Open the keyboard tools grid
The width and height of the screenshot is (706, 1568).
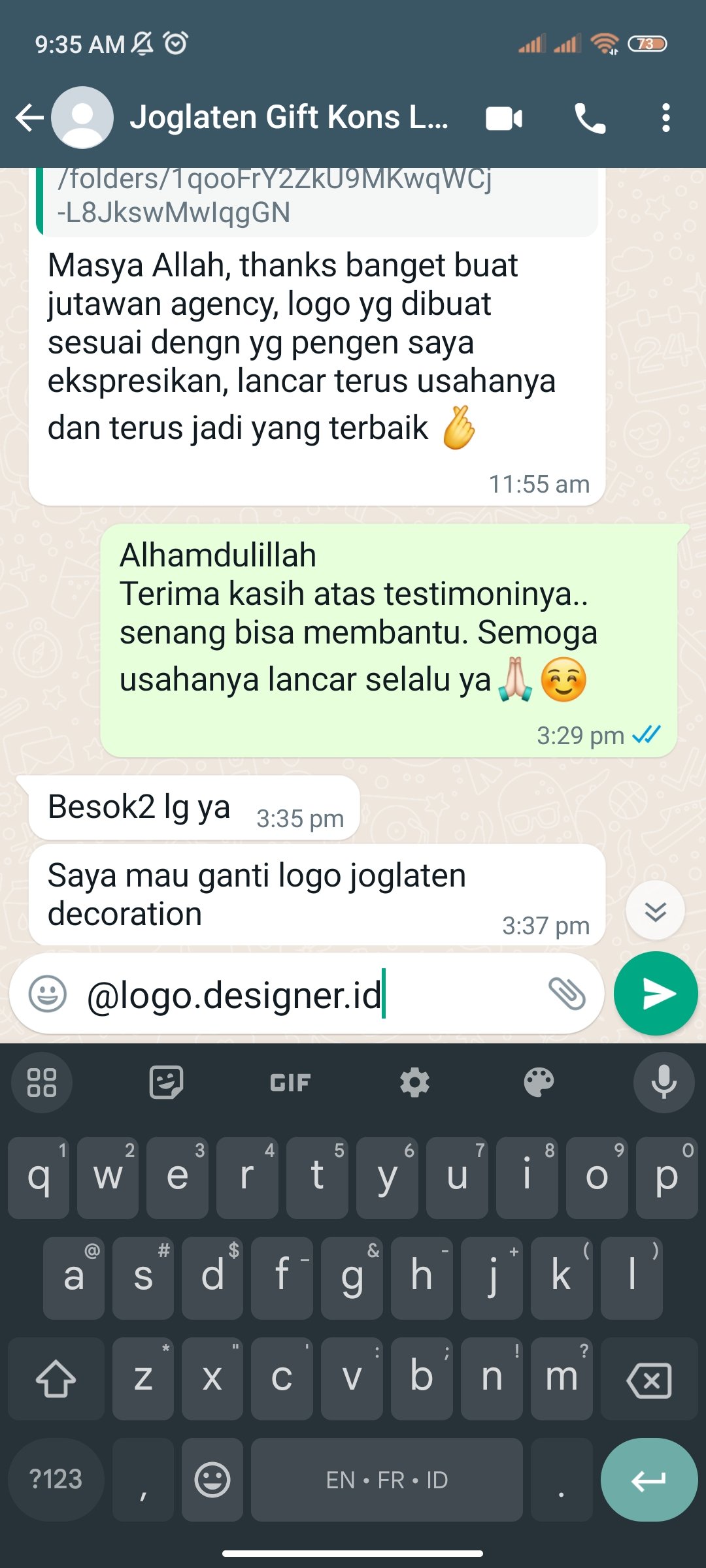[x=42, y=1083]
